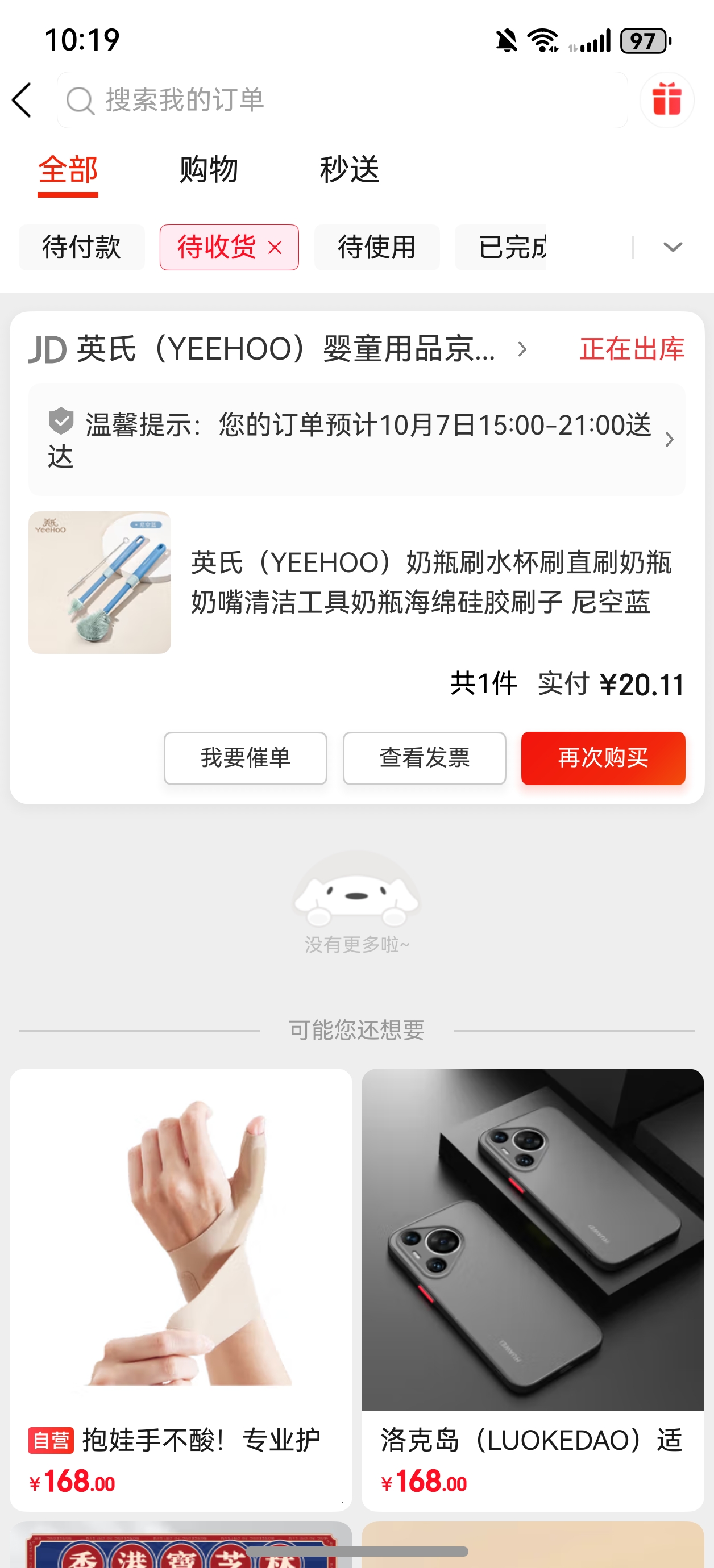Tap 查看发票 to view the invoice
Viewport: 714px width, 1568px height.
[424, 758]
